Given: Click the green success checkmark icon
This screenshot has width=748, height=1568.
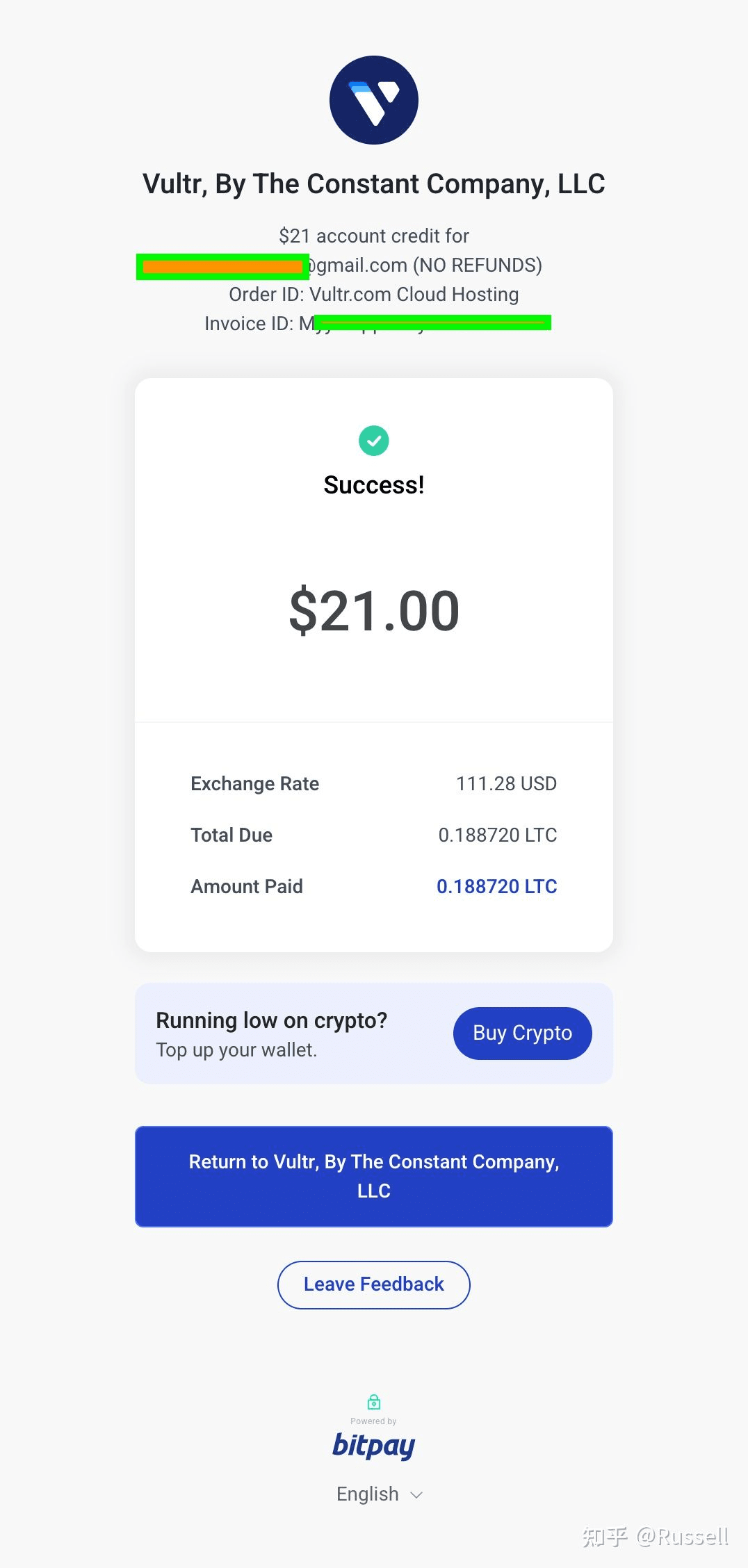Looking at the screenshot, I should pos(373,439).
